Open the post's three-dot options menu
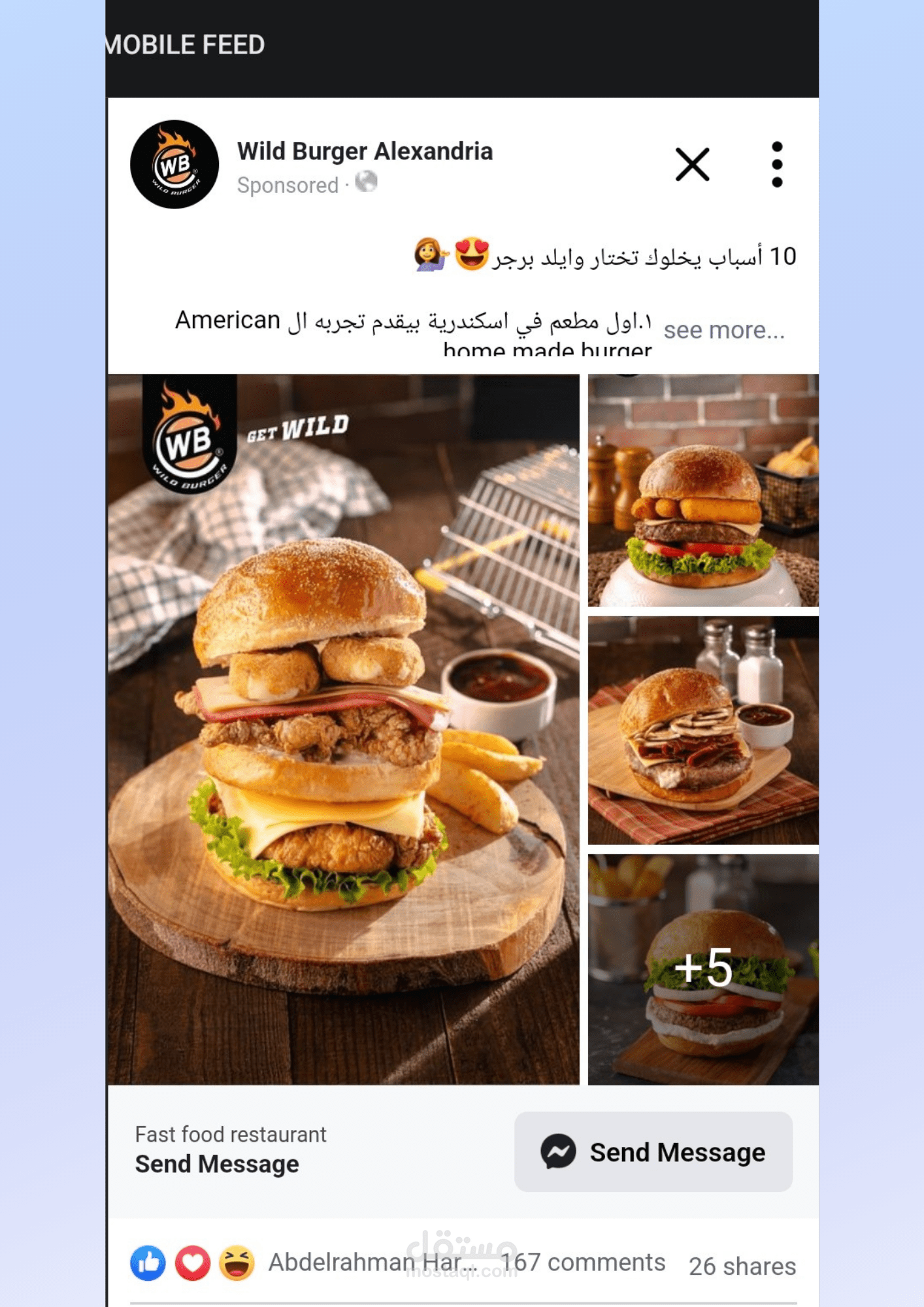924x1307 pixels. (776, 164)
